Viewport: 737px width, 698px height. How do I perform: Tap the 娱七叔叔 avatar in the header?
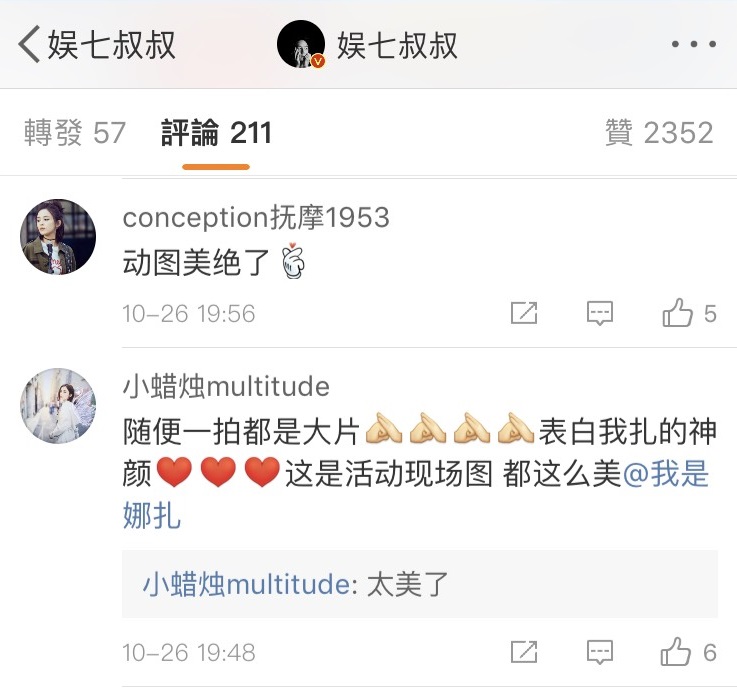[x=302, y=45]
